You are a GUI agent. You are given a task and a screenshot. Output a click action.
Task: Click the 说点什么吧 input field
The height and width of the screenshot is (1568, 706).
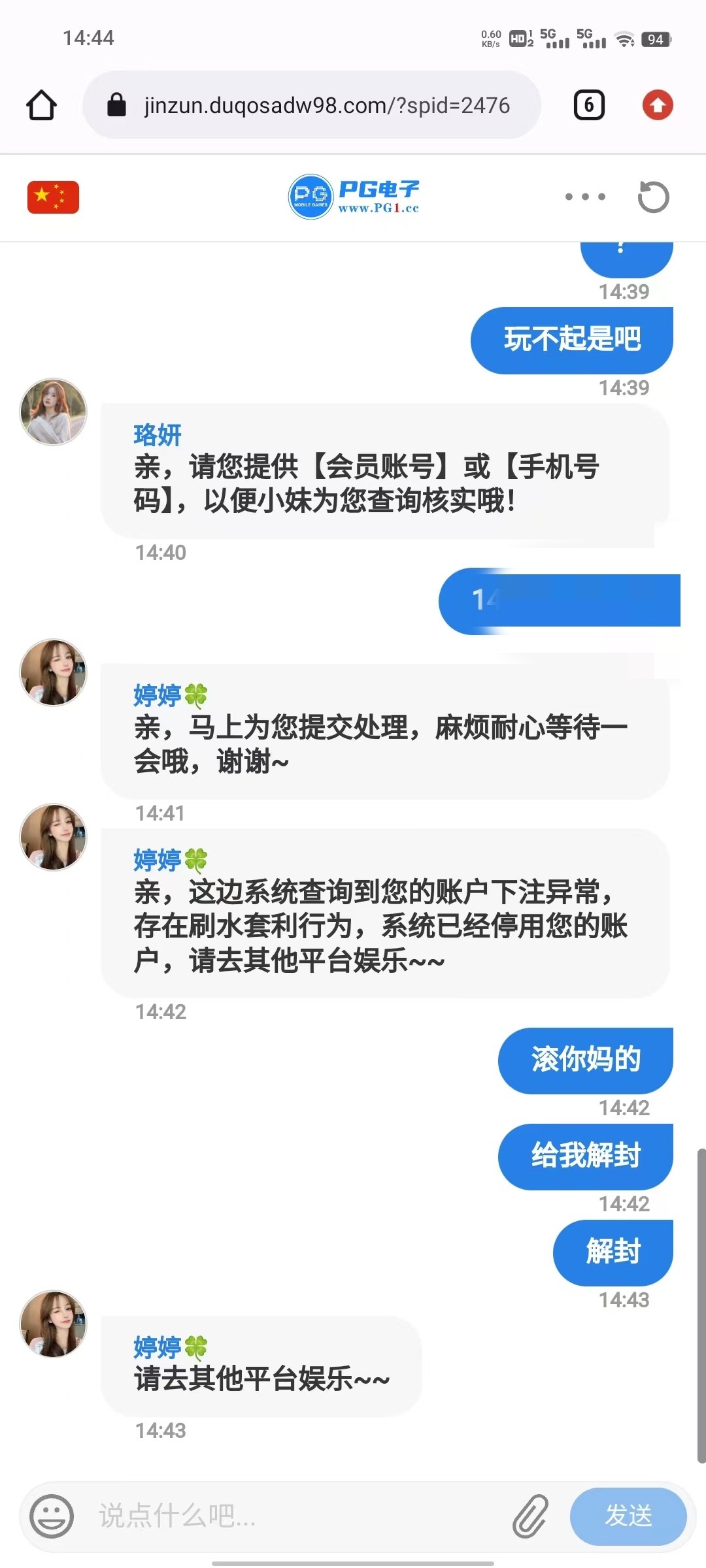261,1516
